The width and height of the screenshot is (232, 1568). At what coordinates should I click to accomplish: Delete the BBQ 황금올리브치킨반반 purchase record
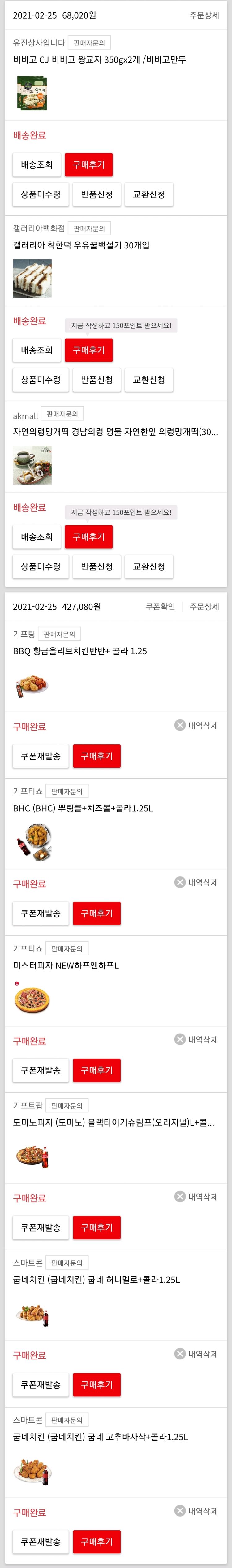click(196, 725)
